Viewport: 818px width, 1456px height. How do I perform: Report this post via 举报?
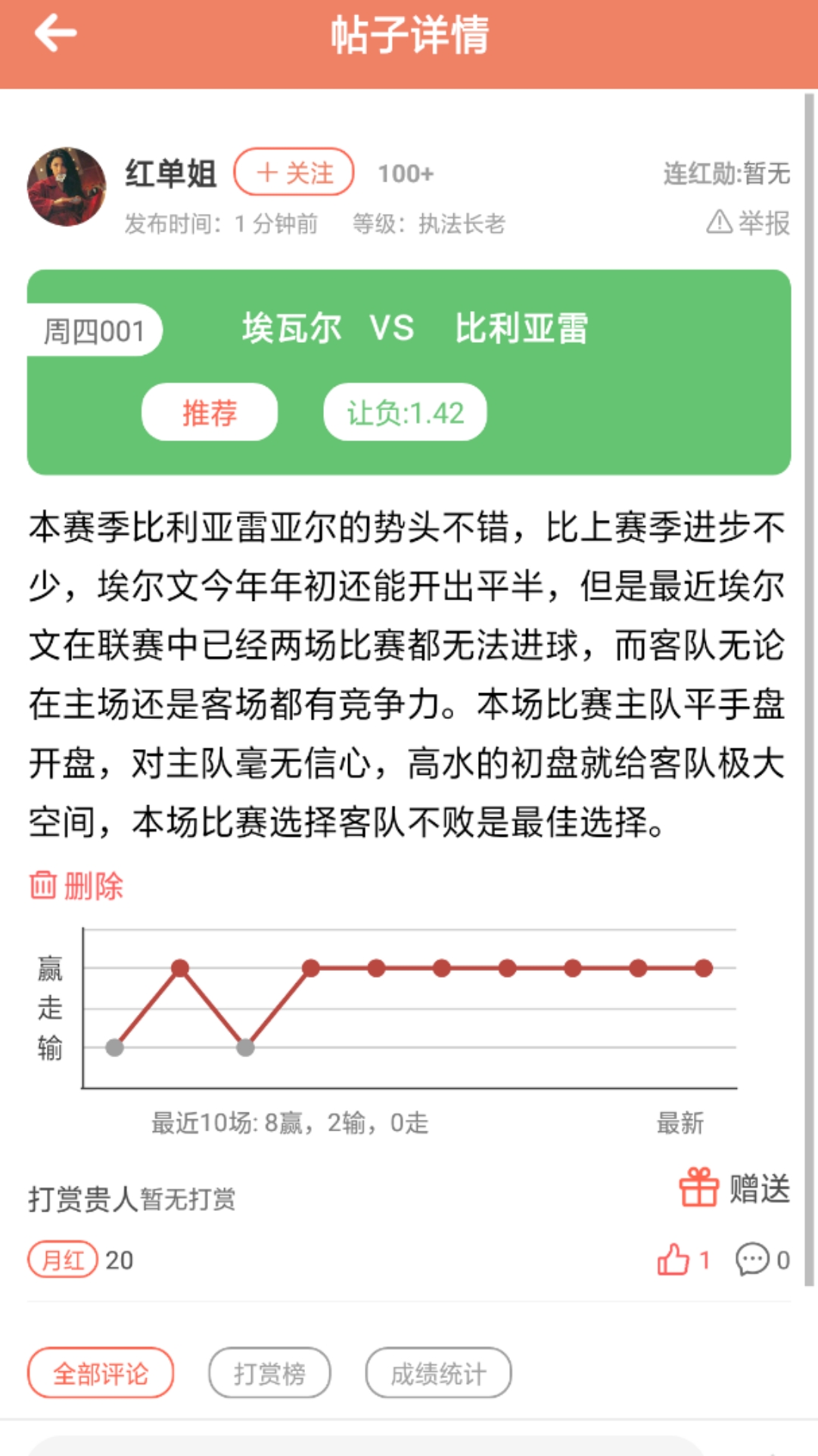pos(748,222)
